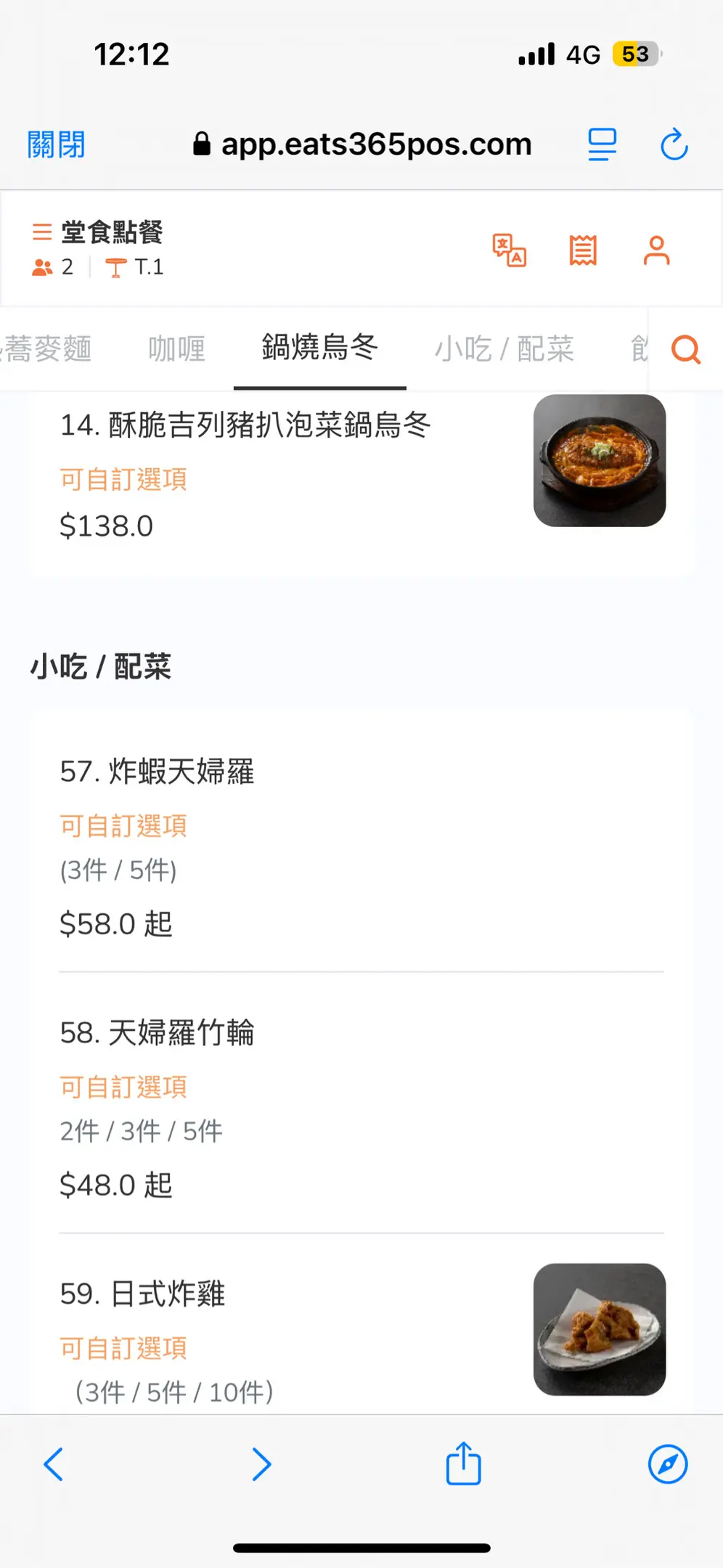Go forward in browser history
The height and width of the screenshot is (1568, 723).
click(x=261, y=1463)
